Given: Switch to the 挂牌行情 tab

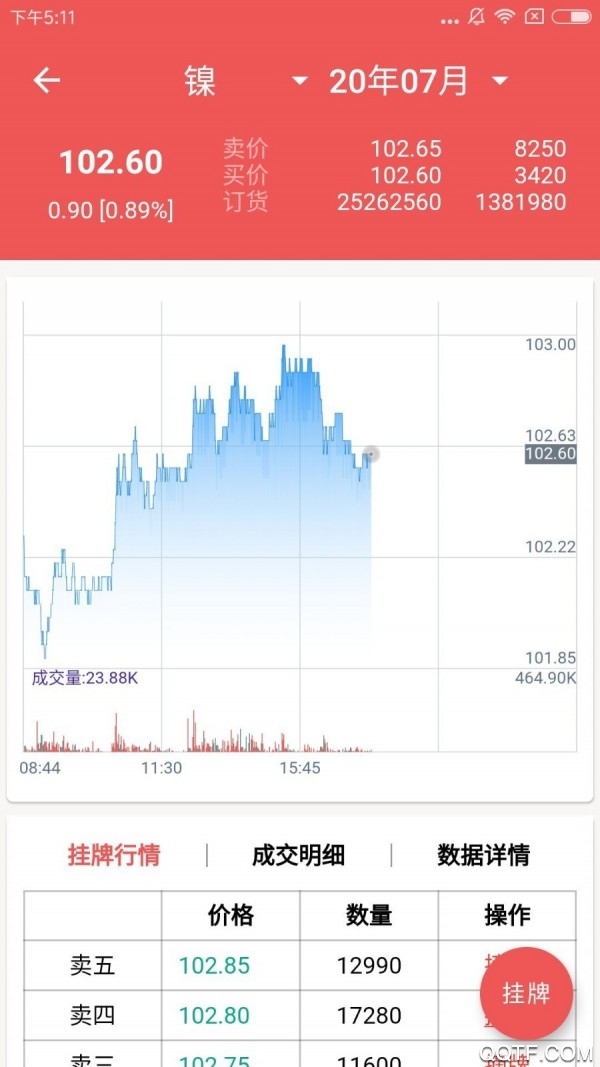Looking at the screenshot, I should 113,855.
